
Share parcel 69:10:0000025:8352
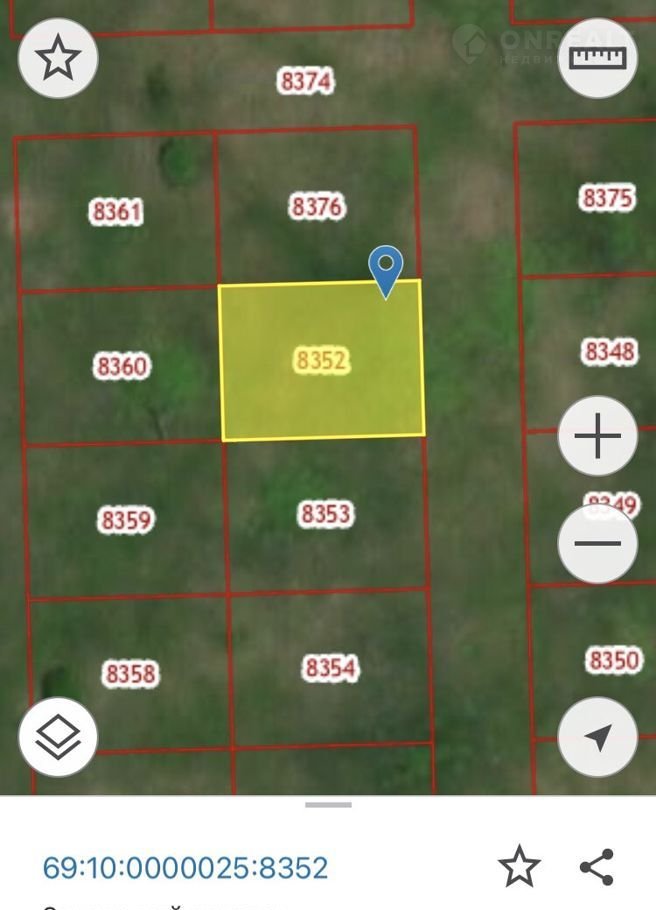(x=597, y=866)
